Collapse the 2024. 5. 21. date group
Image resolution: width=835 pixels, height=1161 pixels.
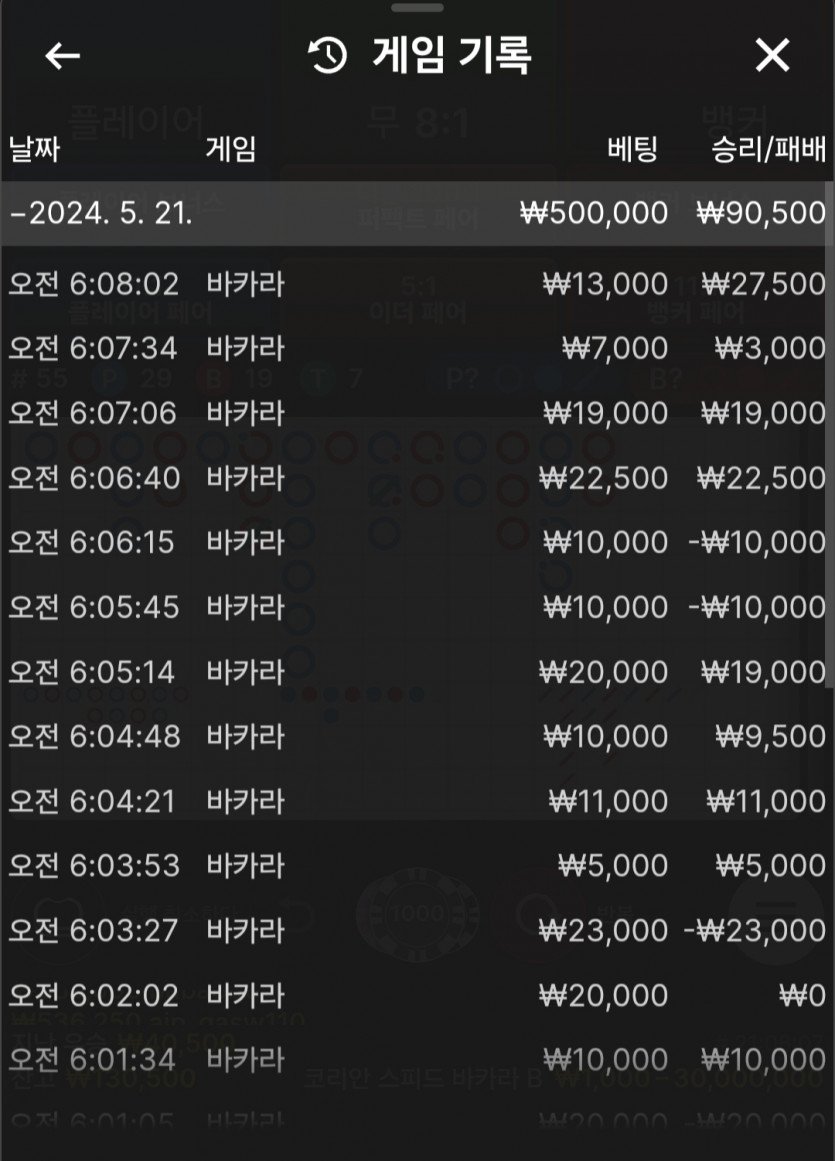pyautogui.click(x=100, y=213)
